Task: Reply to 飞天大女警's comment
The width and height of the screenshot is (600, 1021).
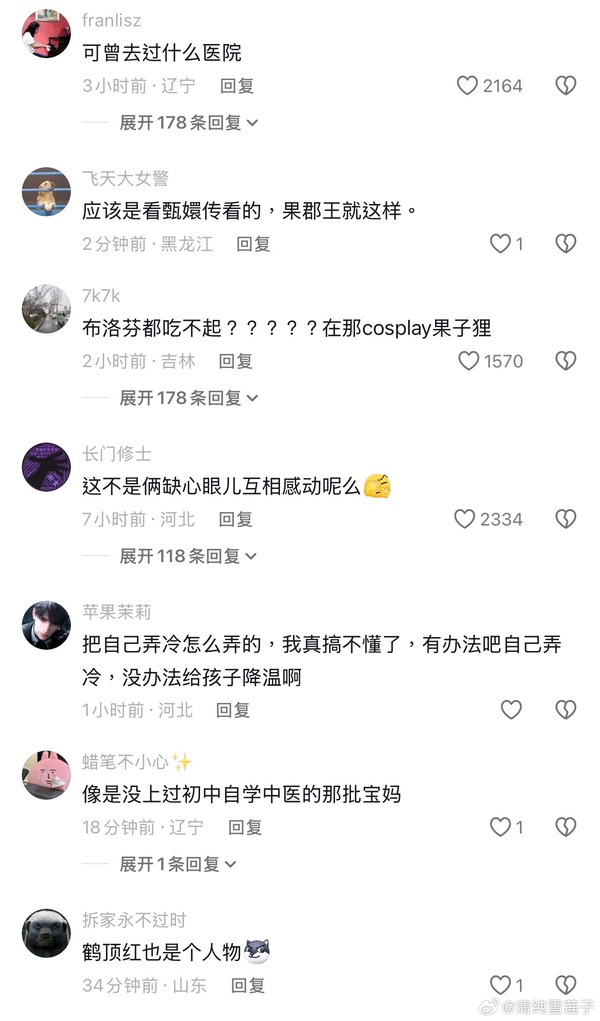Action: [253, 243]
